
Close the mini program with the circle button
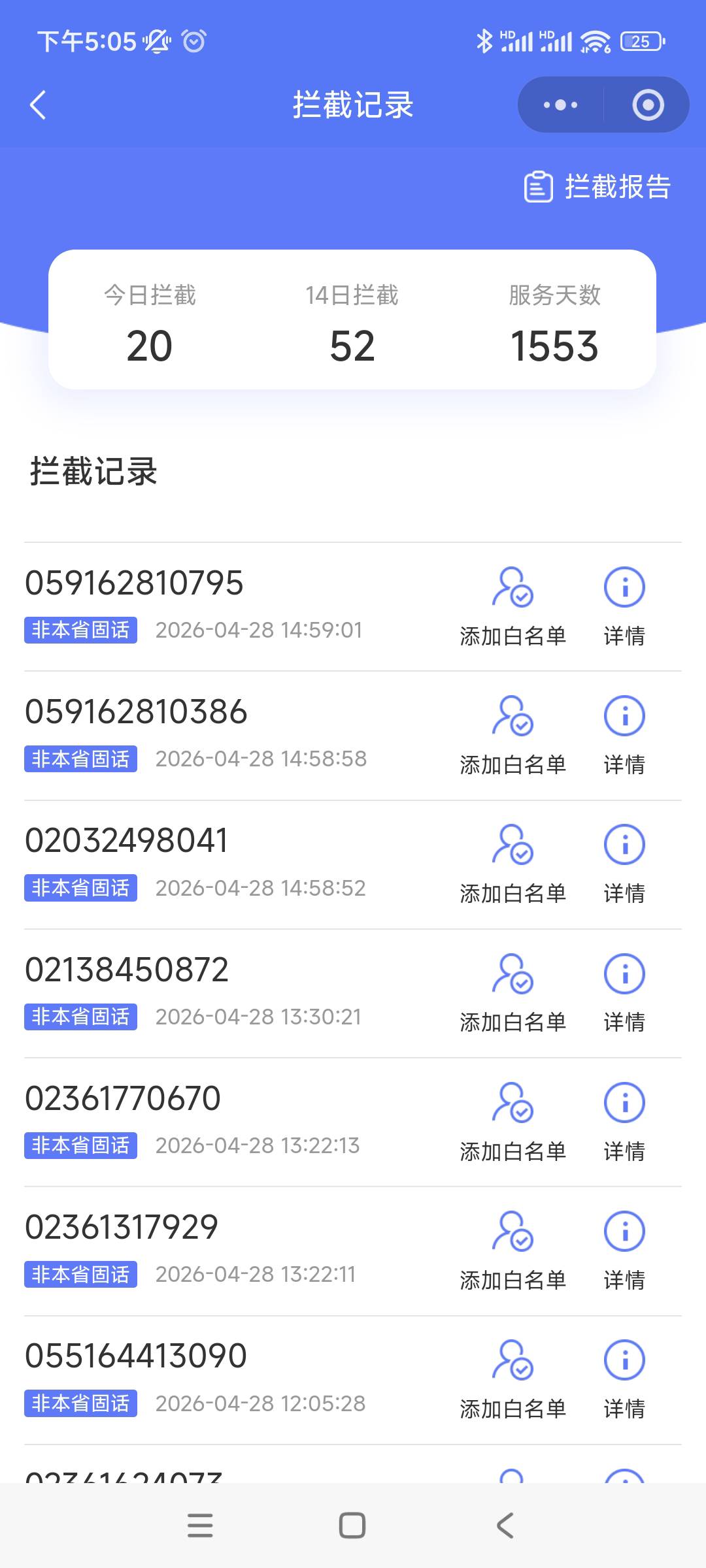point(648,105)
